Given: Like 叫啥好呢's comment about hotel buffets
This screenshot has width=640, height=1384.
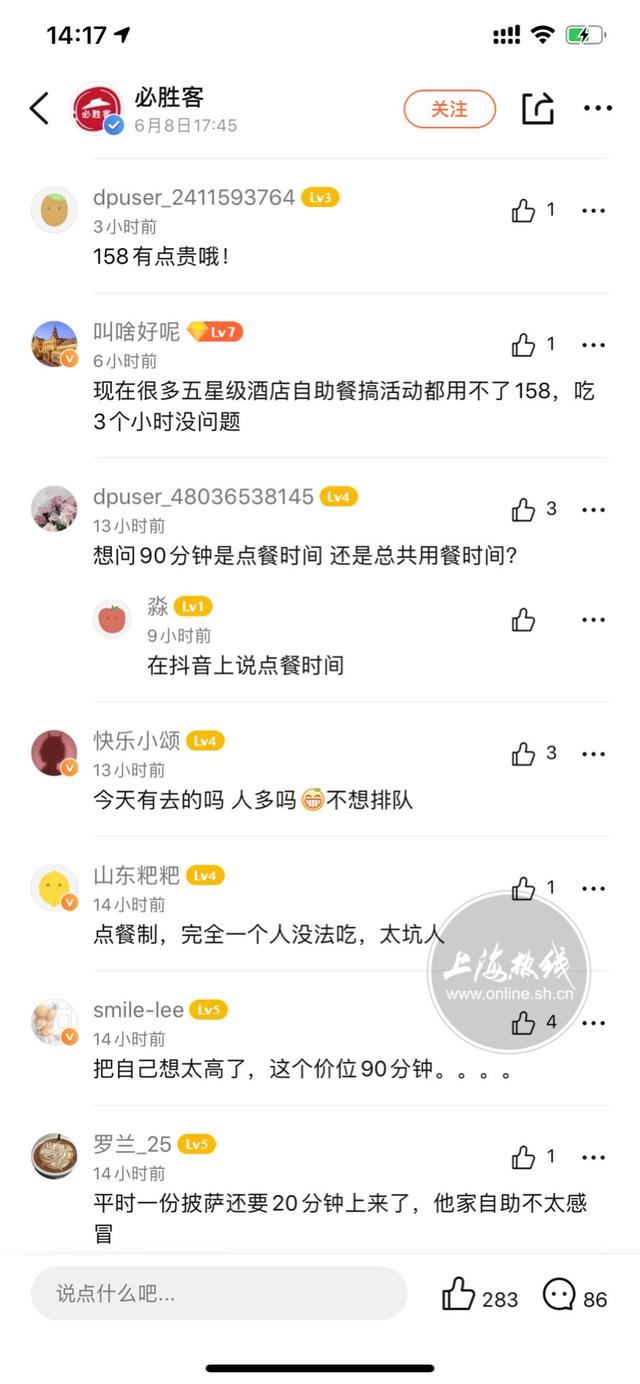Looking at the screenshot, I should (x=523, y=345).
